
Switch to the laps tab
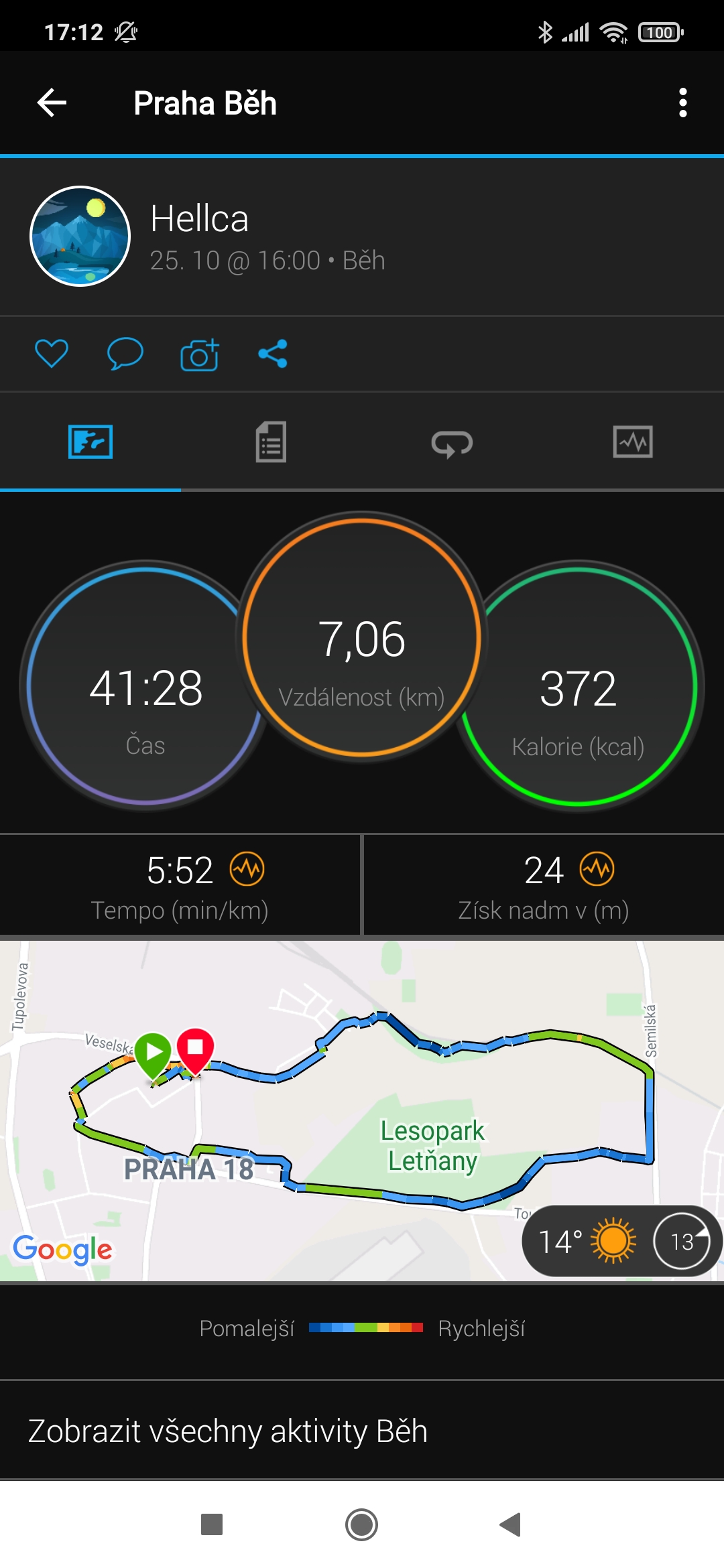point(452,443)
